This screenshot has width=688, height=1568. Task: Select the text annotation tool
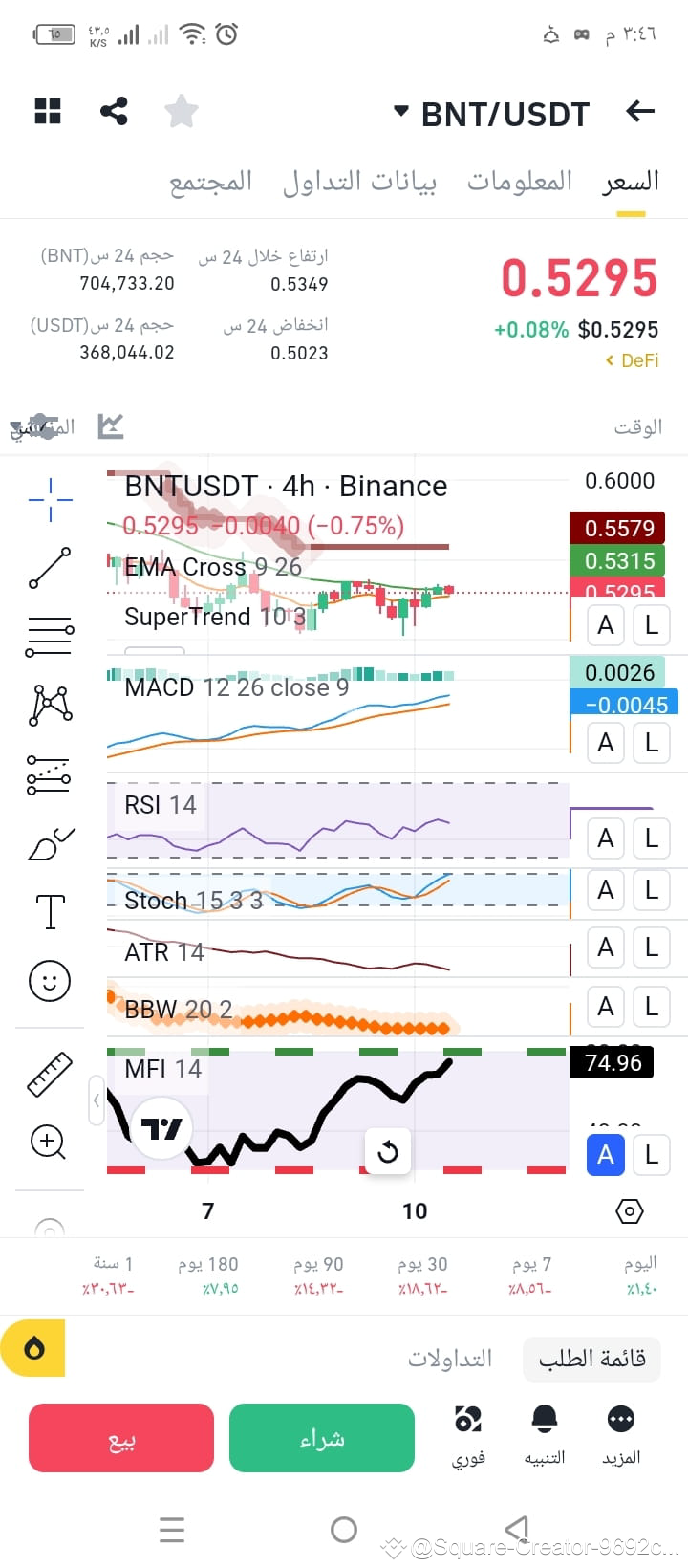[49, 911]
